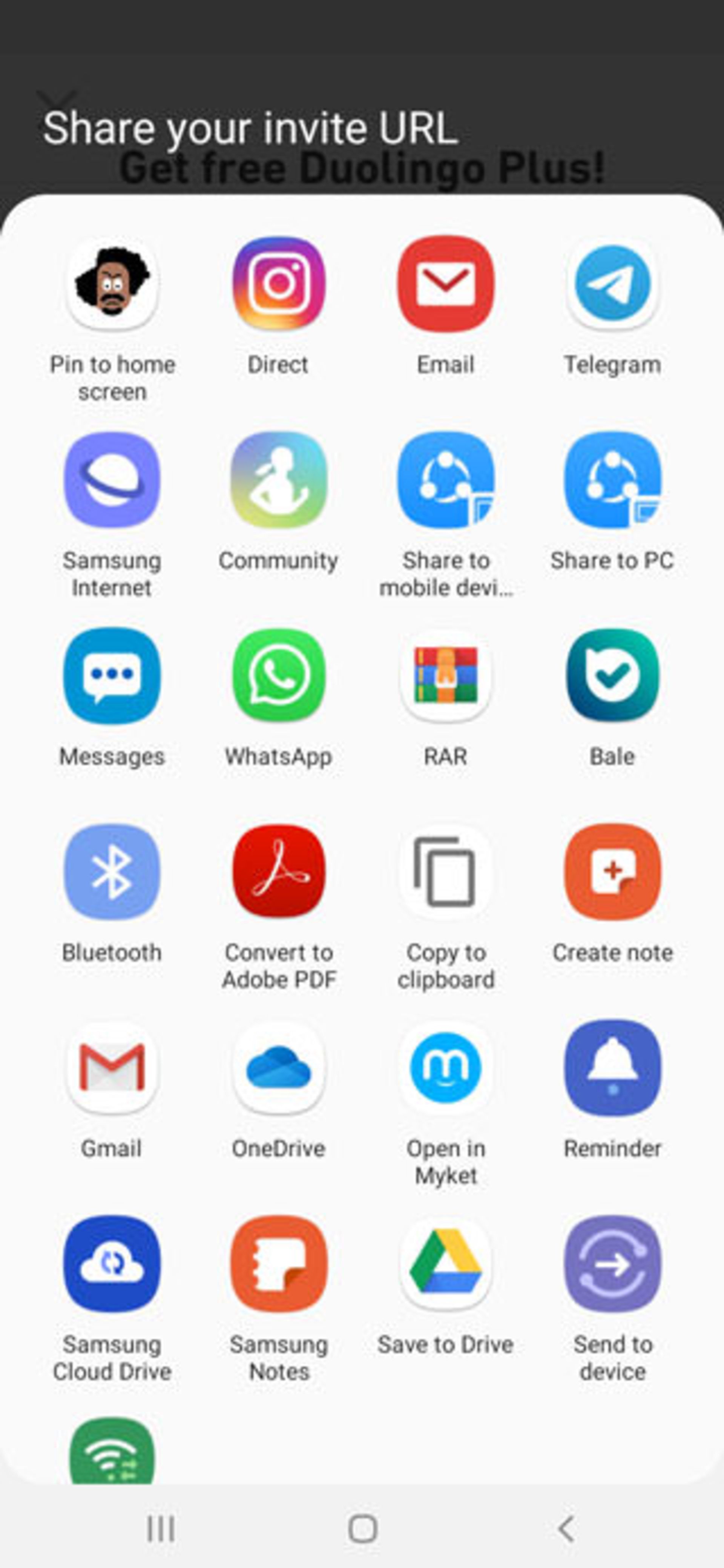Go back with navigation bar arrow
724x1568 pixels.
coord(566,1528)
